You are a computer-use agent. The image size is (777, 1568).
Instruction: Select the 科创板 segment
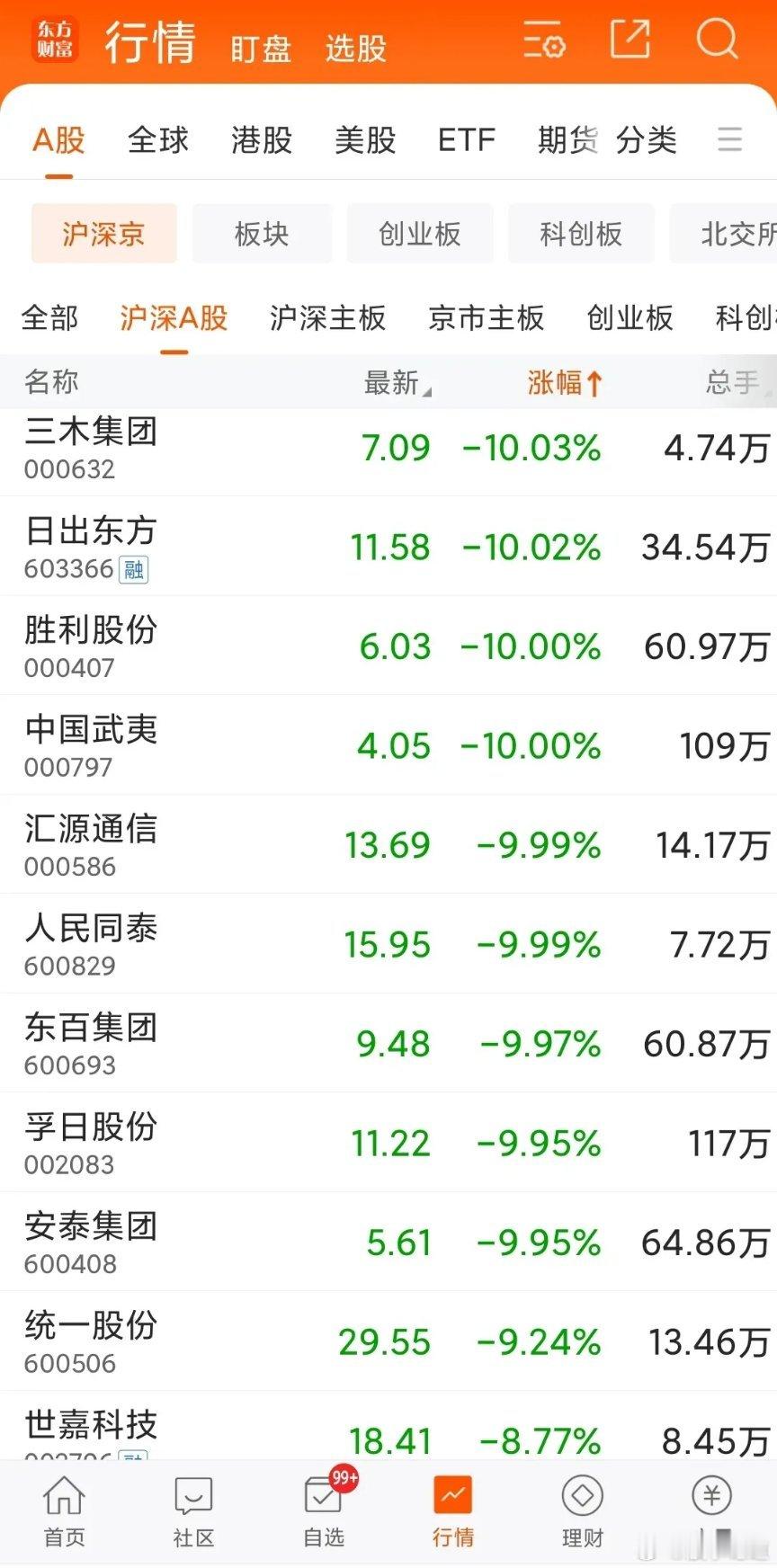(x=580, y=234)
